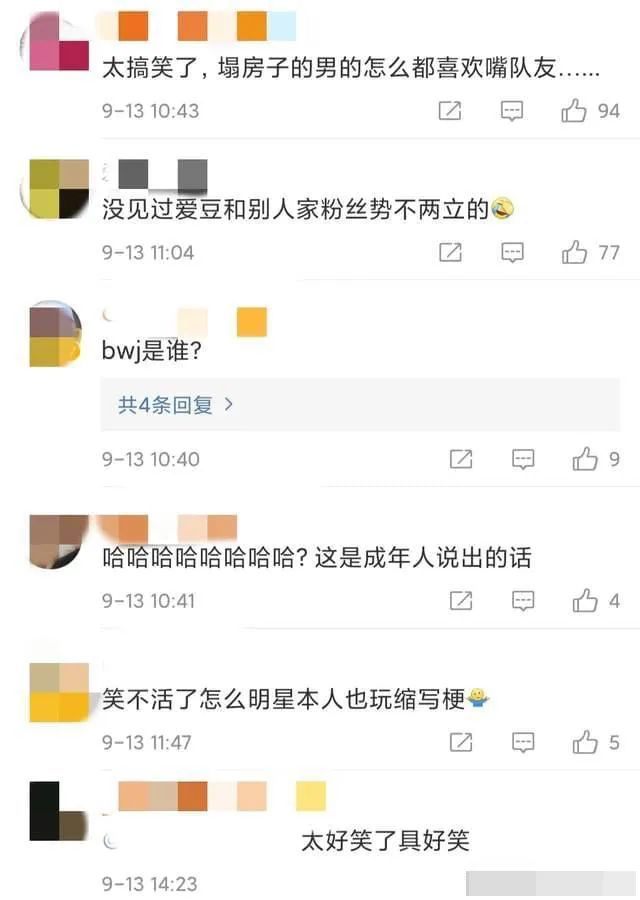Reply to the 笑不活了 comment
The height and width of the screenshot is (900, 640).
(x=522, y=743)
